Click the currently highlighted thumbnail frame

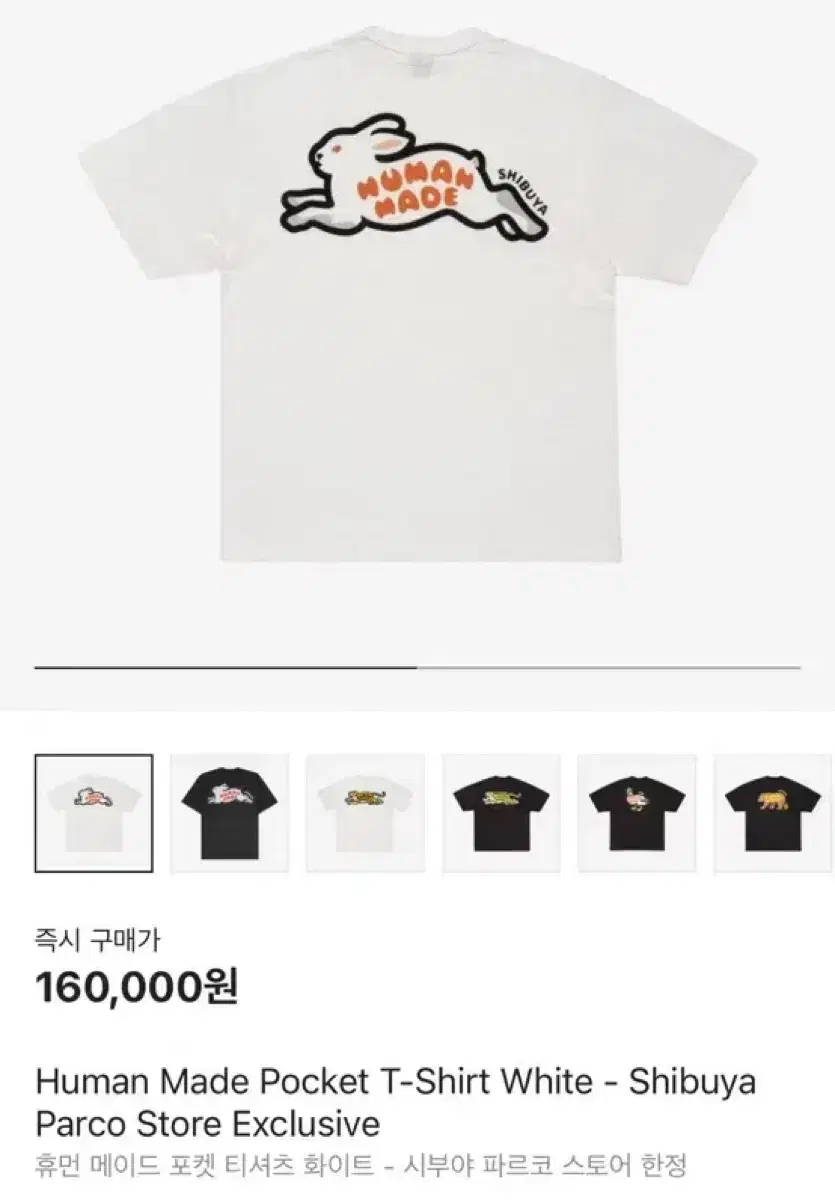pos(94,812)
